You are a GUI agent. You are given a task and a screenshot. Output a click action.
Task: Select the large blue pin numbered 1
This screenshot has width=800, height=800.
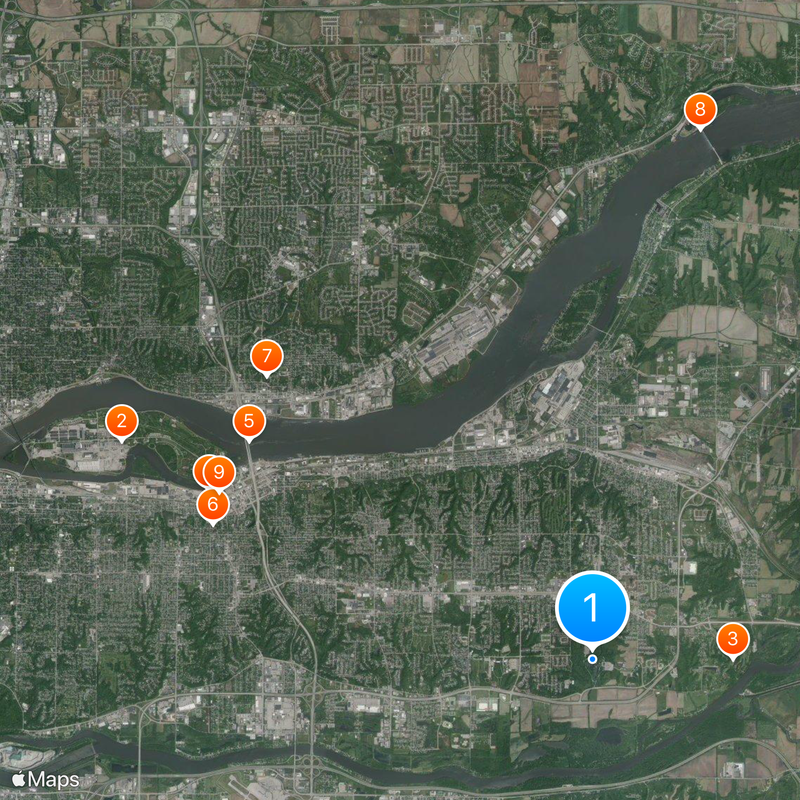tap(591, 607)
